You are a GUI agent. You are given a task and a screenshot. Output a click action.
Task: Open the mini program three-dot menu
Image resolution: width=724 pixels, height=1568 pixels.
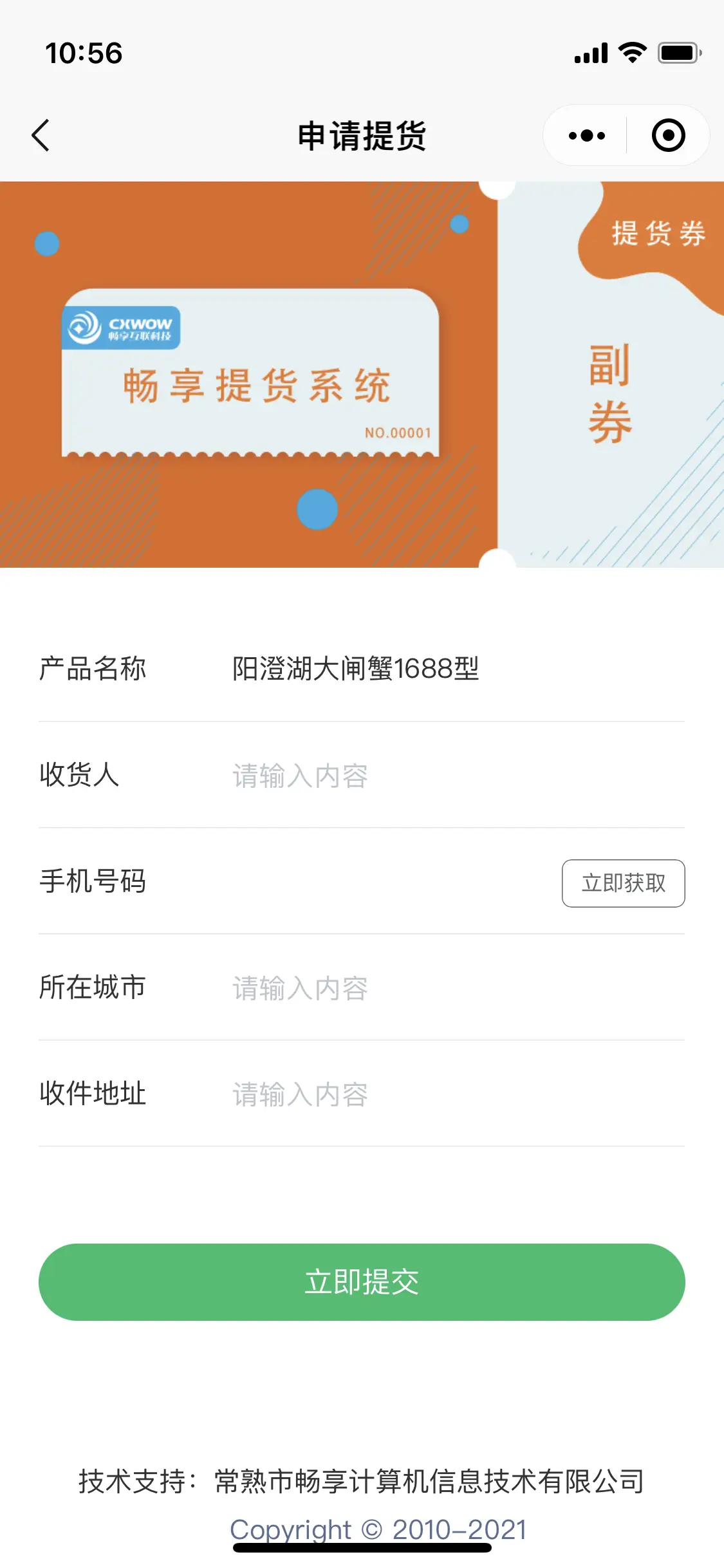tap(586, 136)
